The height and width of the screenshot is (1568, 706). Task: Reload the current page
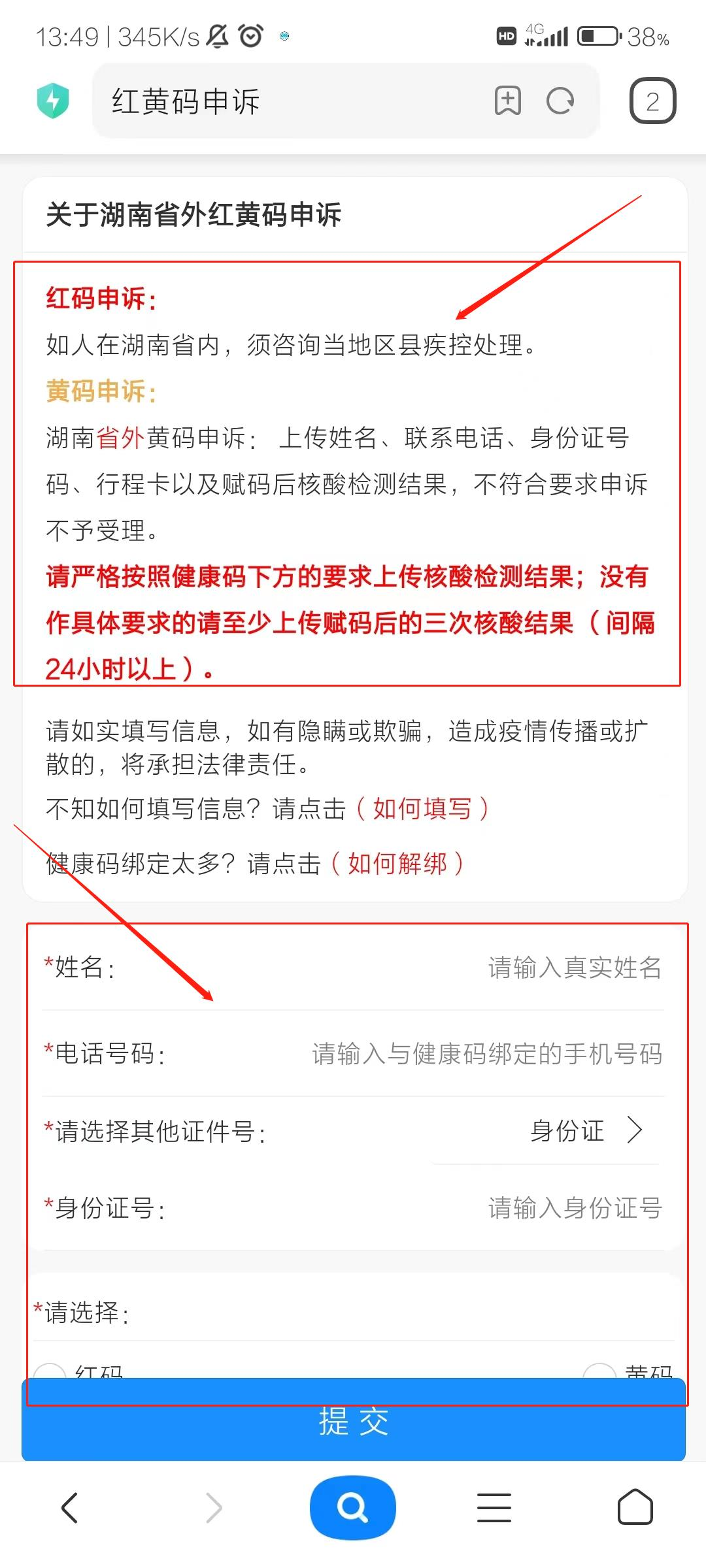point(560,101)
